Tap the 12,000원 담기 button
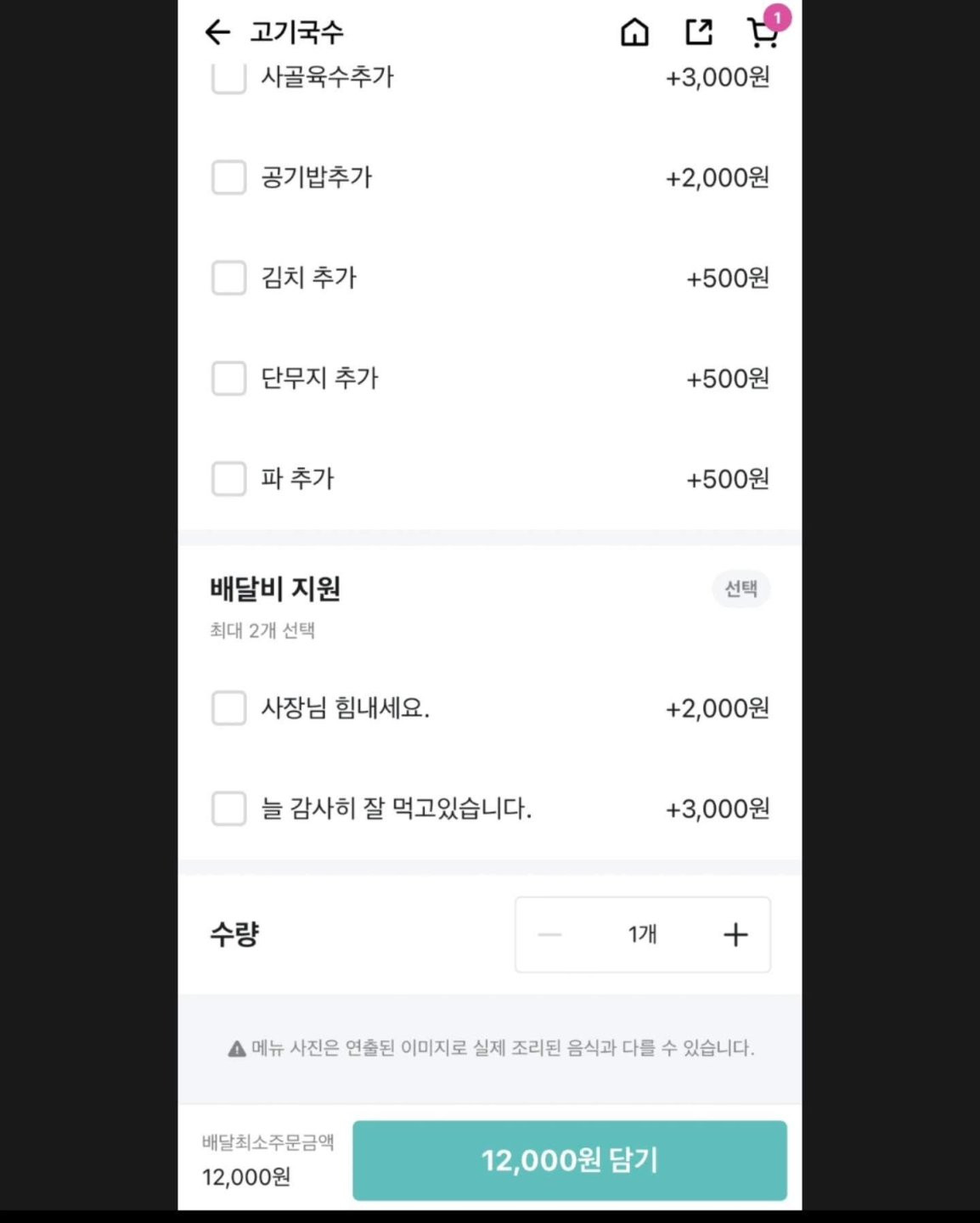Viewport: 980px width, 1223px height. click(x=569, y=1160)
